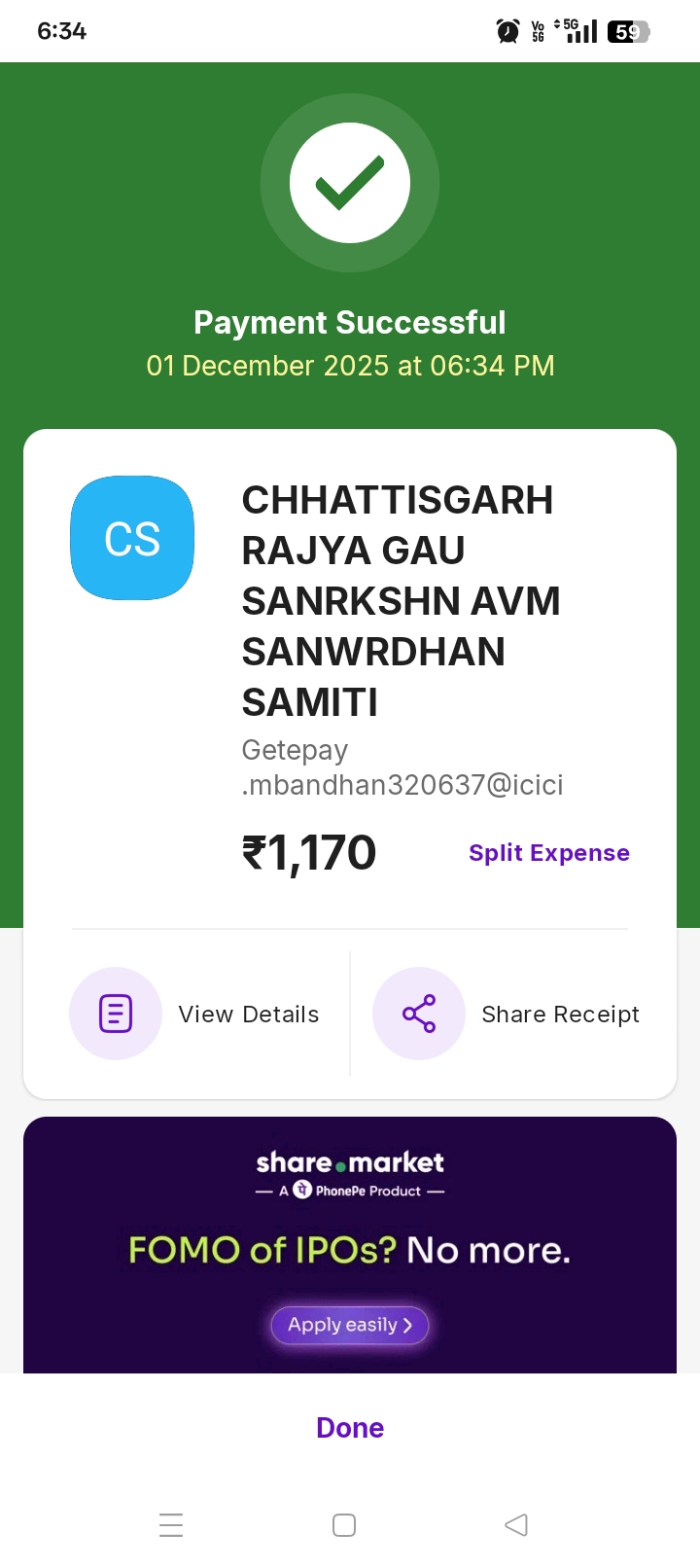Open recent apps from navigation bar

(x=171, y=1524)
